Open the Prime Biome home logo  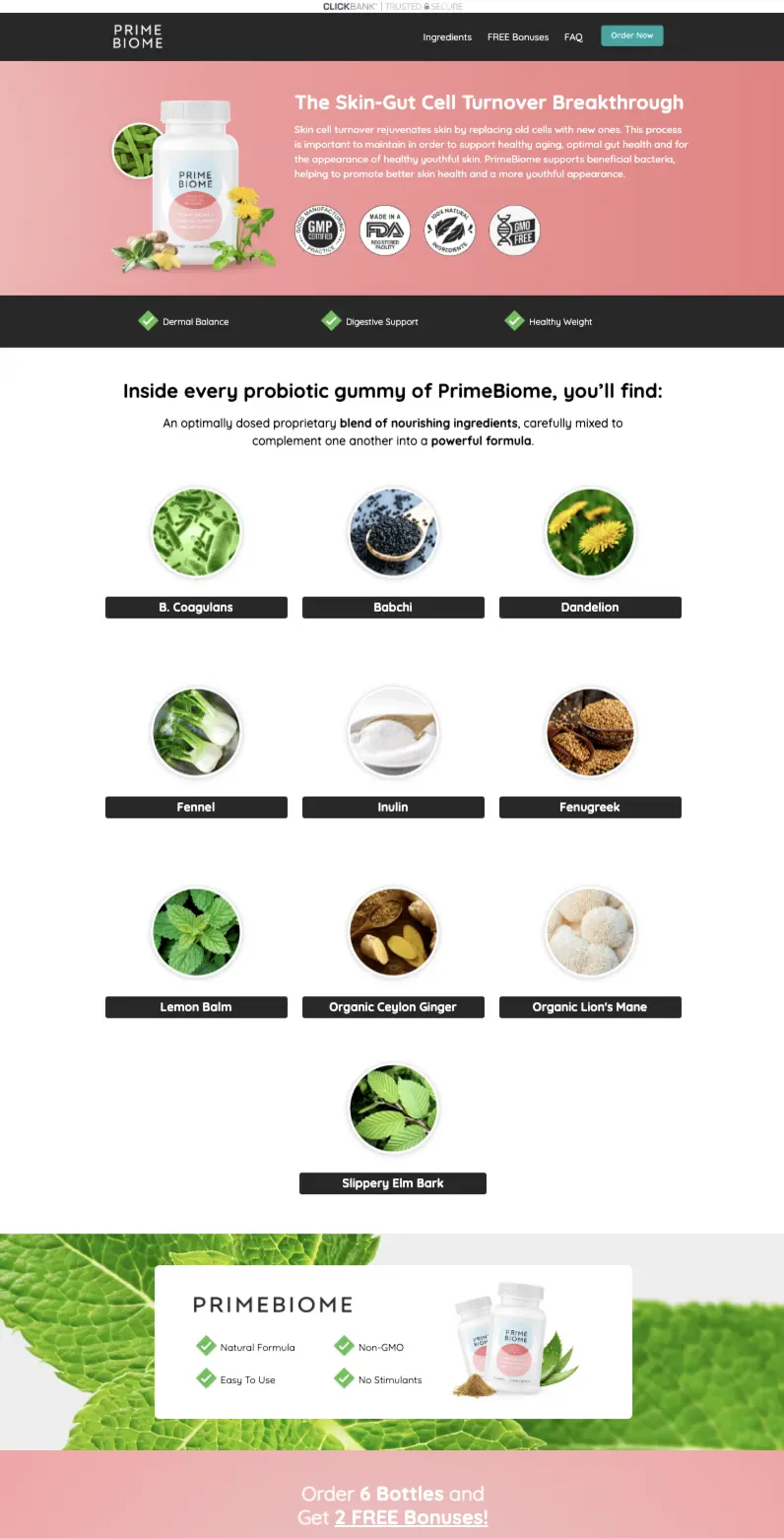point(138,36)
